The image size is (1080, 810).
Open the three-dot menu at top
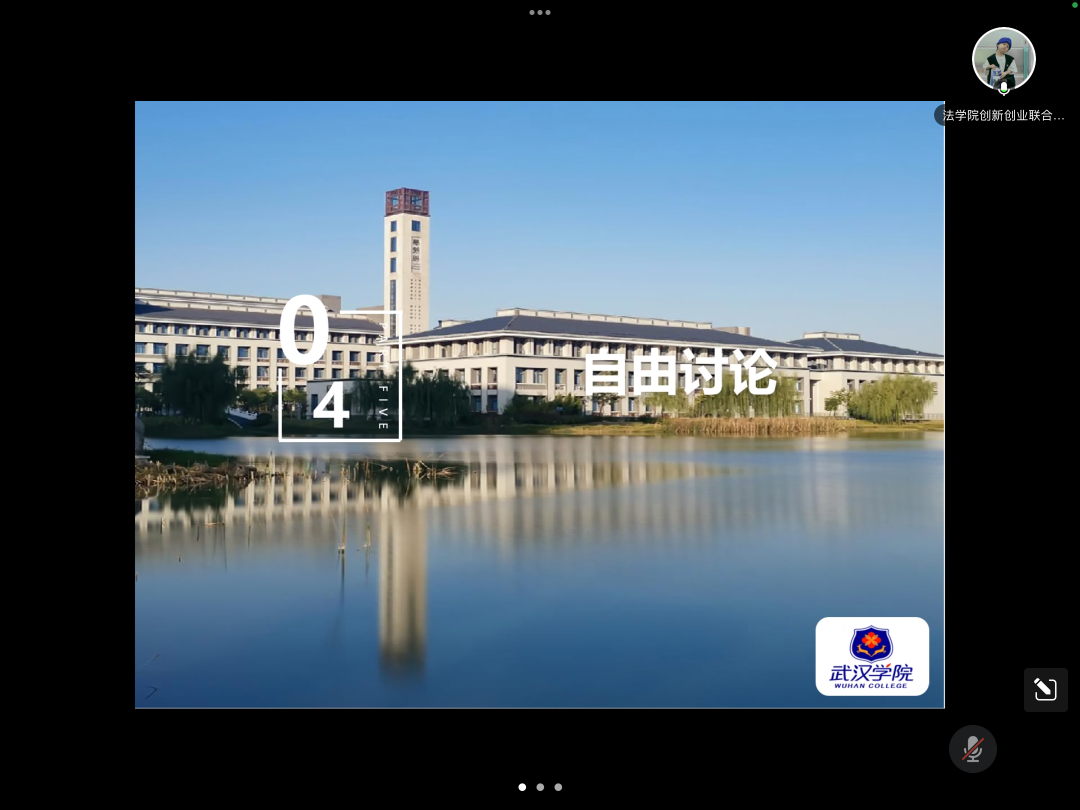click(x=540, y=13)
